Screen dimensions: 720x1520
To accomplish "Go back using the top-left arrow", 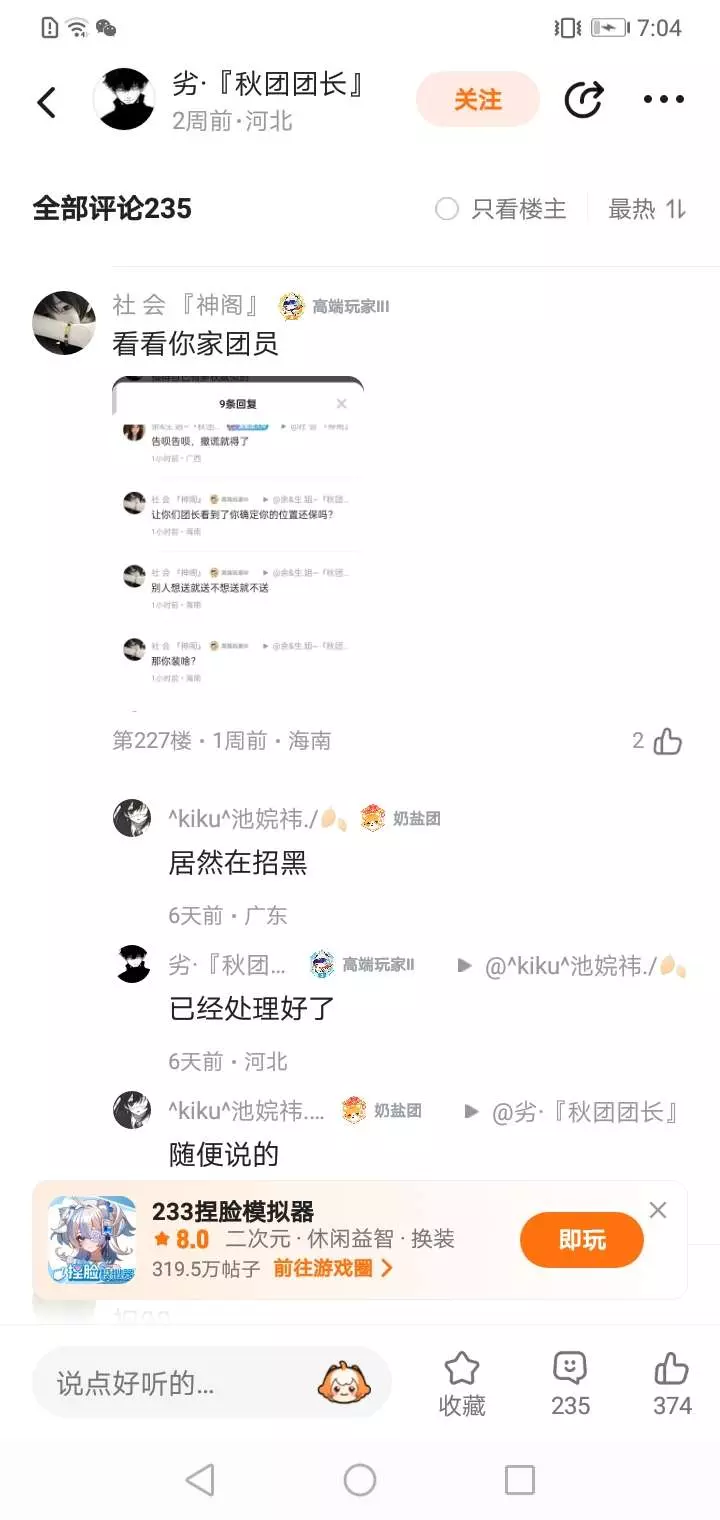I will [47, 101].
